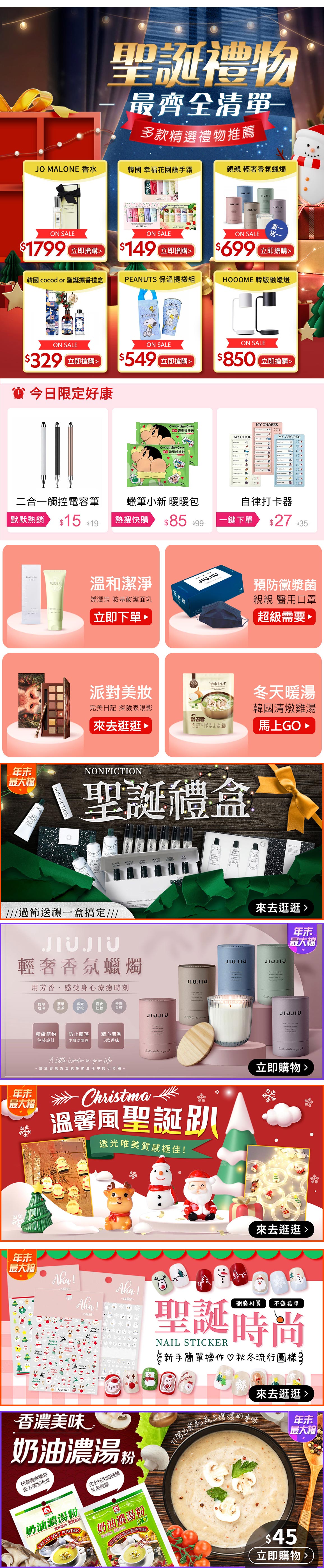Image resolution: width=324 pixels, height=1568 pixels.
Task: Grab the Korean hand cream $149 deal
Action: [x=176, y=251]
